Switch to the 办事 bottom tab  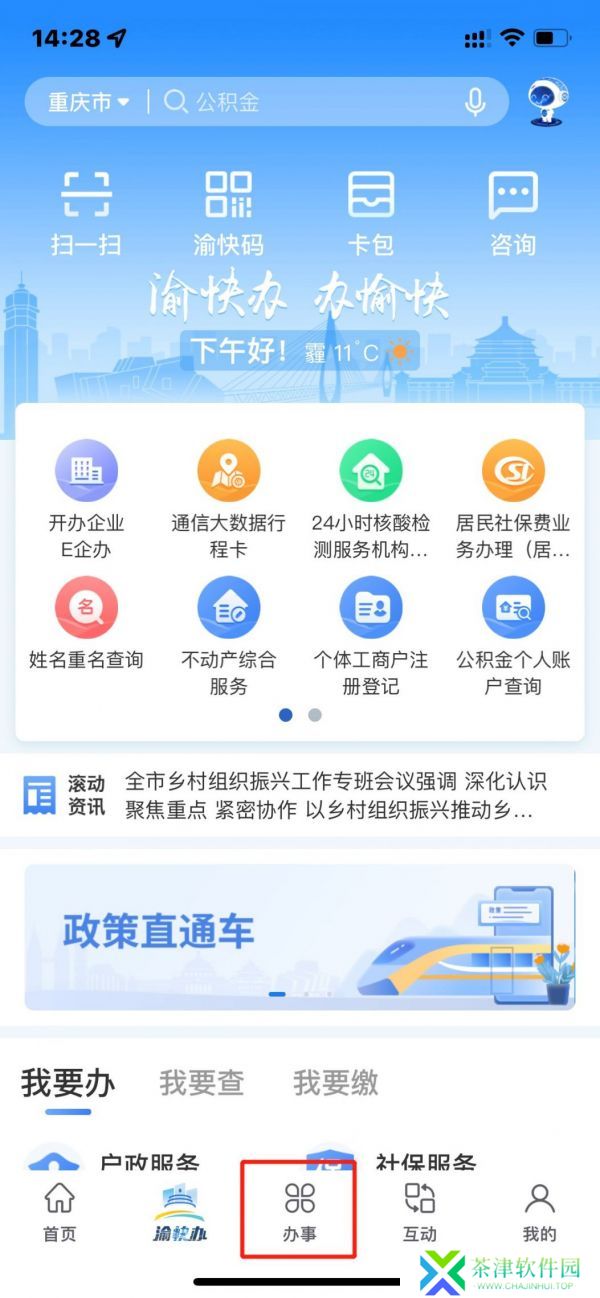299,1211
